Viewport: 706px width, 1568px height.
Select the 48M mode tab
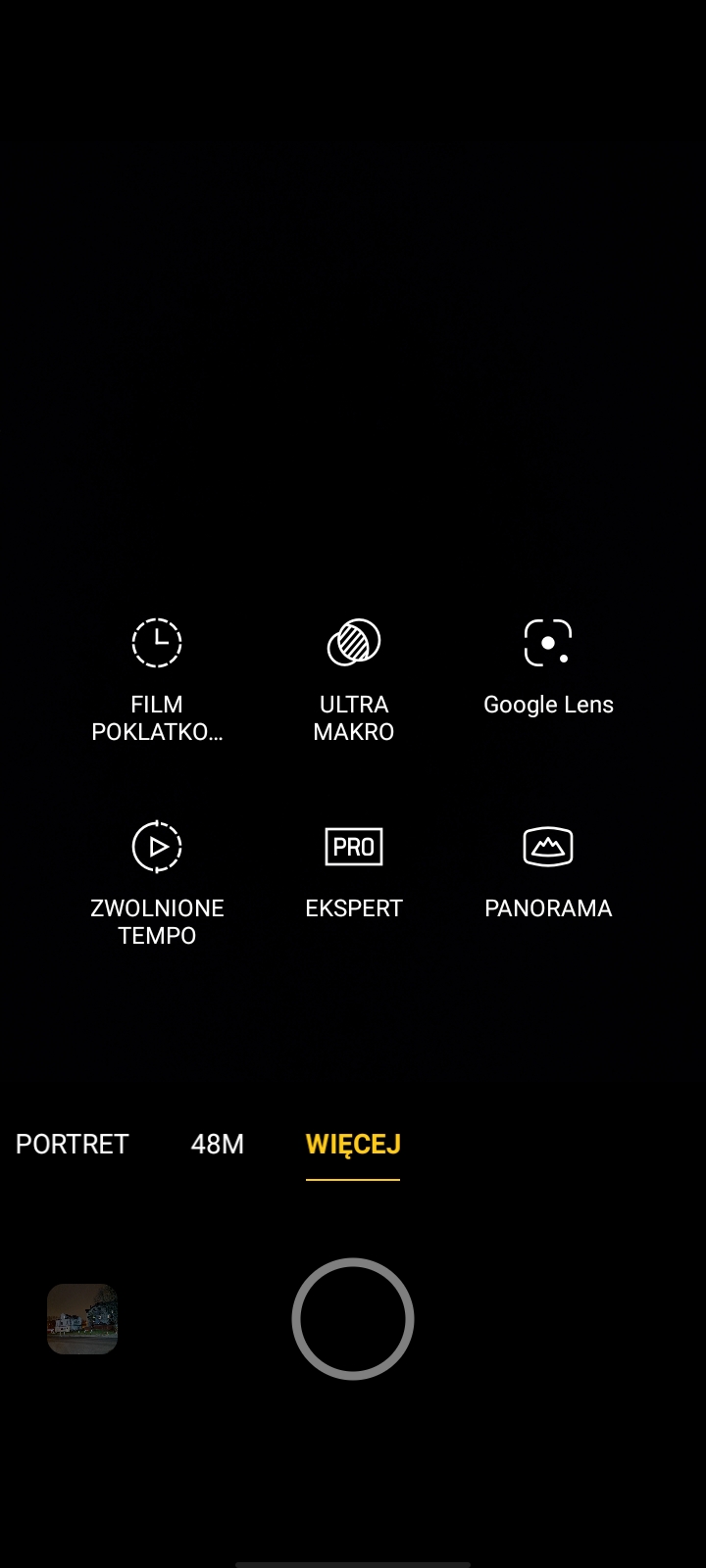coord(217,1144)
